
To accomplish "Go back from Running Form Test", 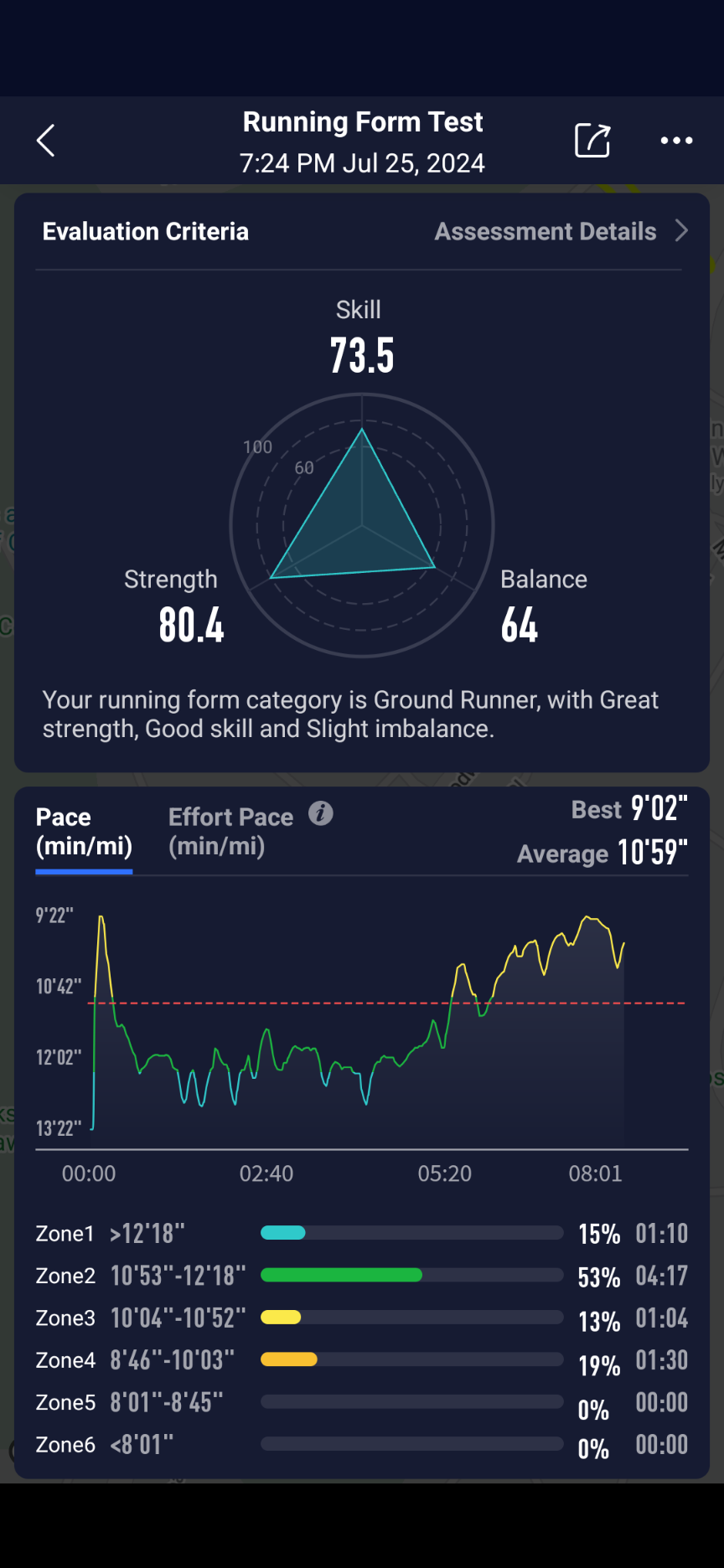I will click(x=46, y=141).
